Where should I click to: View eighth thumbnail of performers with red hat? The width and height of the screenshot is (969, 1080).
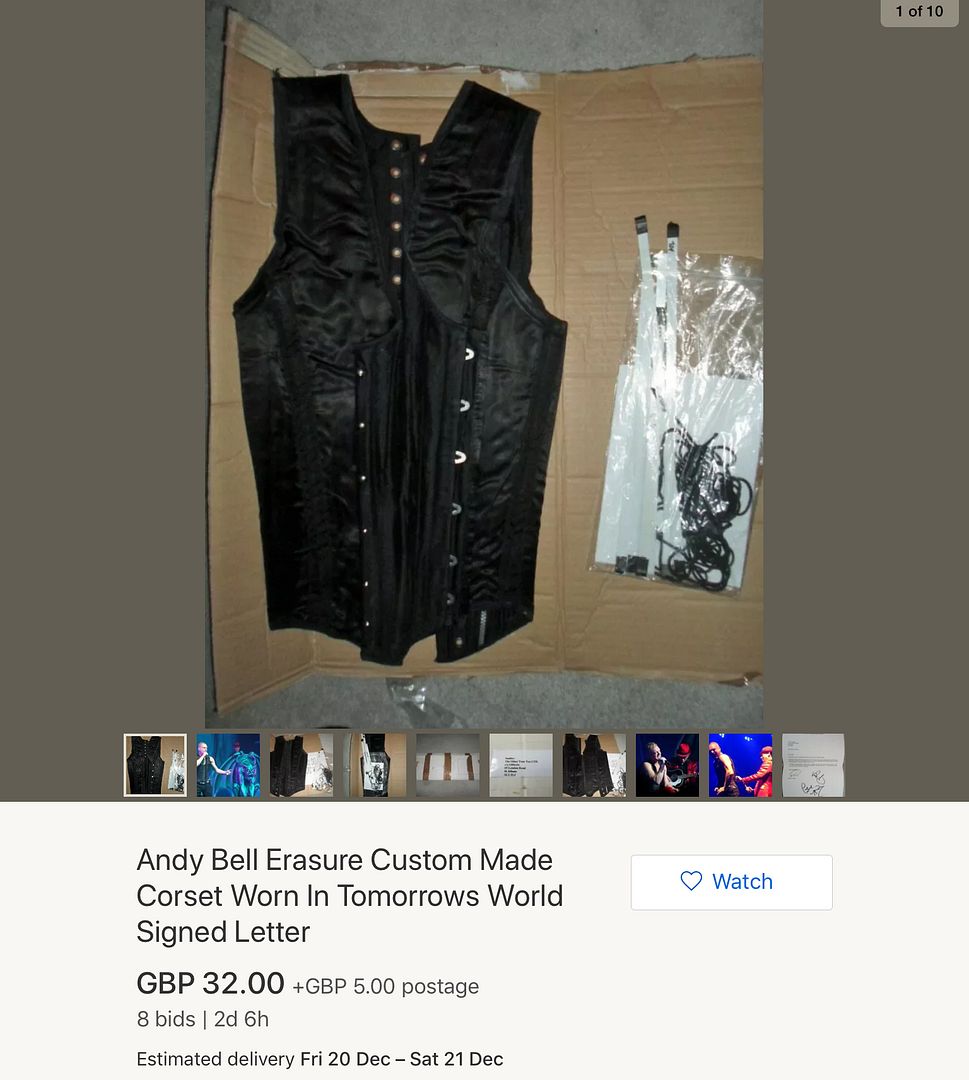pos(667,765)
